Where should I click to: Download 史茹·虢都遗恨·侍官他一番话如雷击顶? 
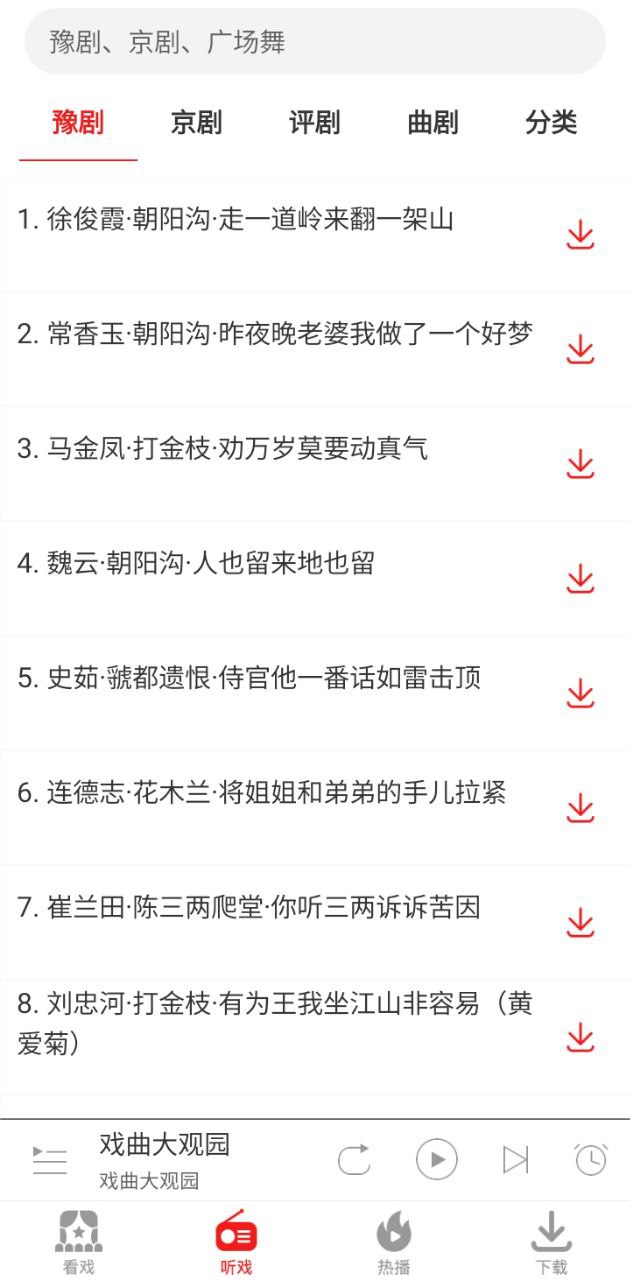pyautogui.click(x=580, y=693)
